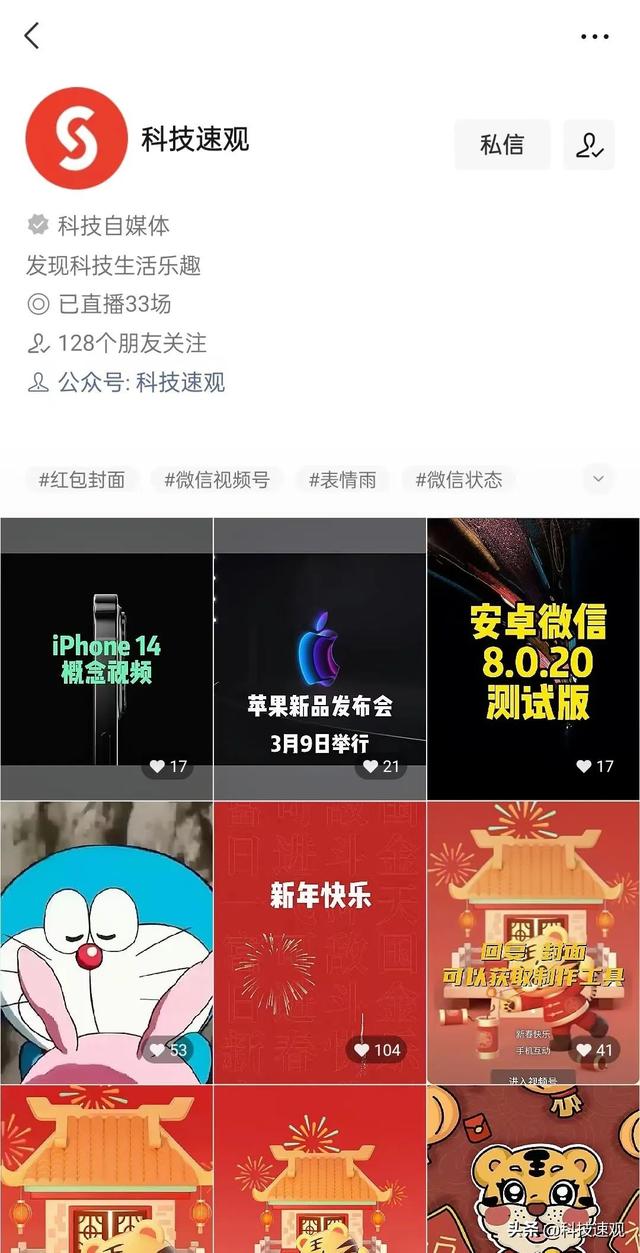Expand the hashtag list chevron
Screen dimensions: 640x1253
pos(598,479)
